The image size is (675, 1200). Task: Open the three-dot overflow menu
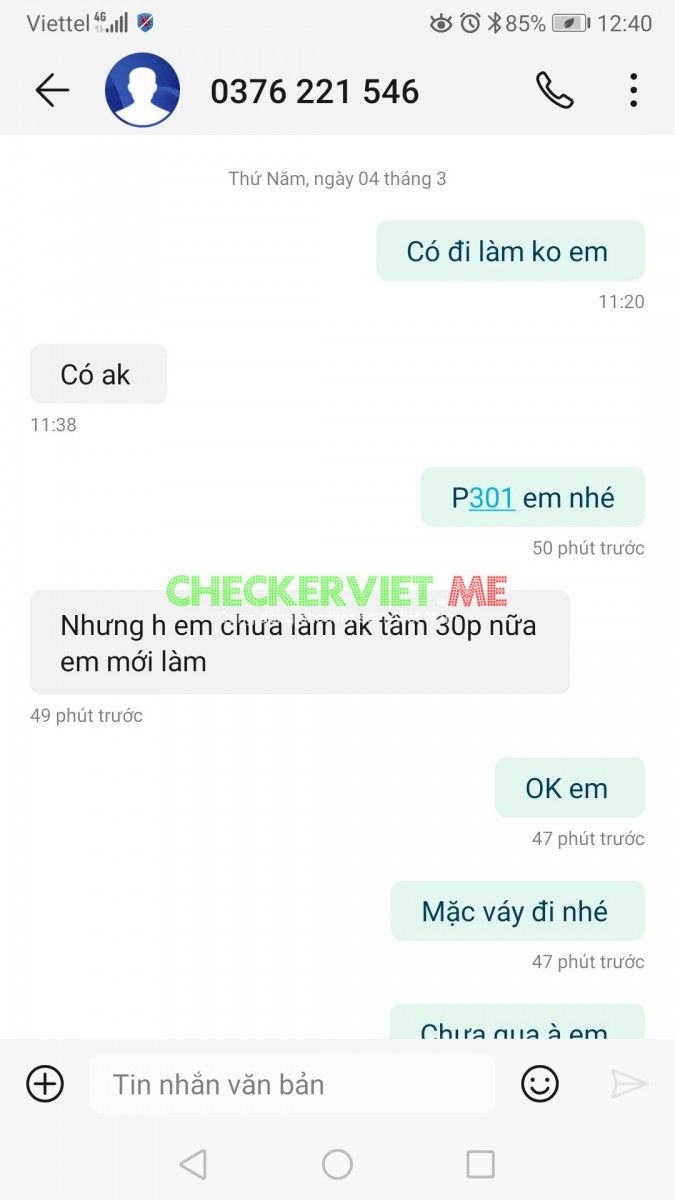point(633,91)
